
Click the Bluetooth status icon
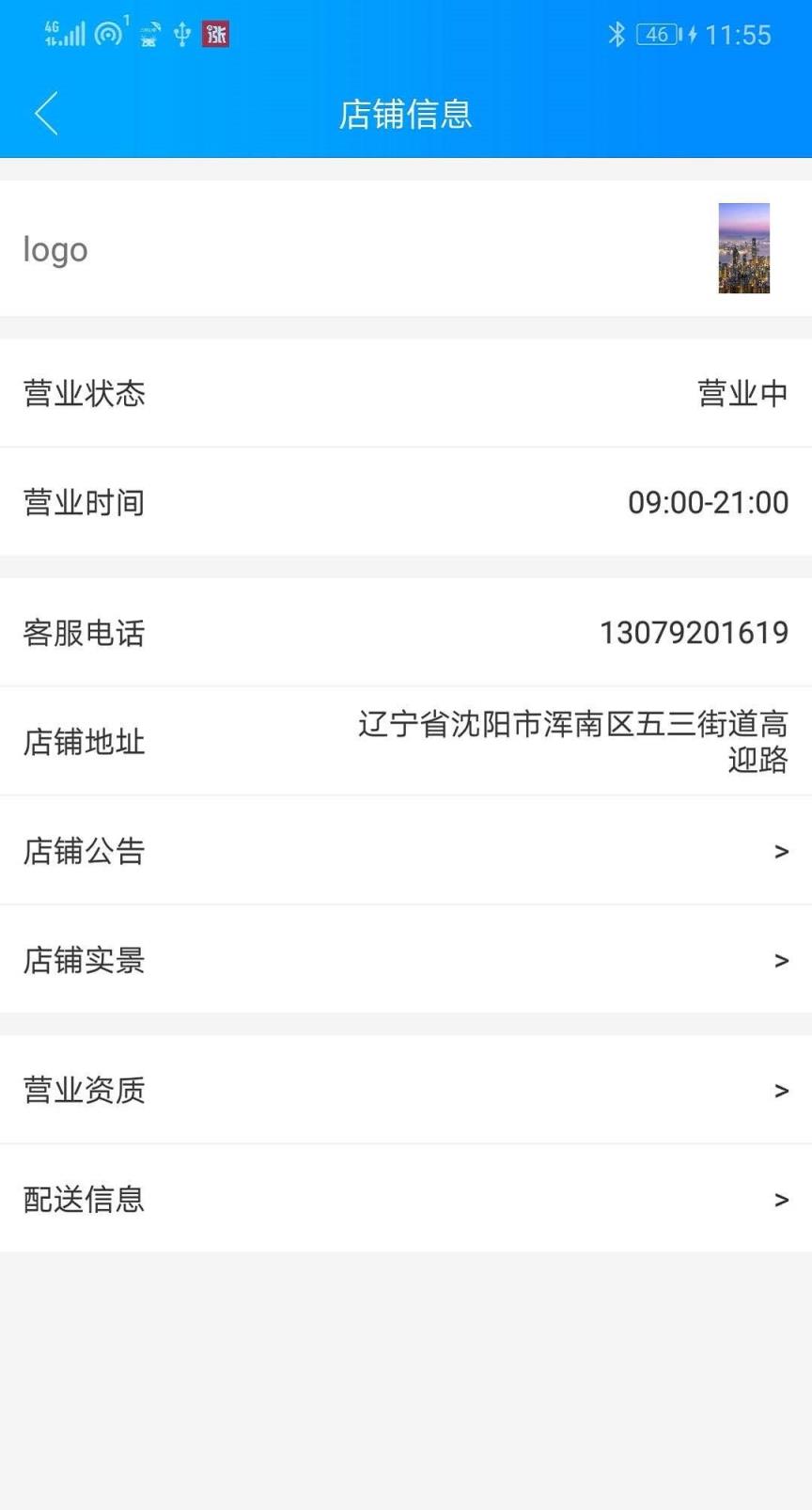[x=618, y=34]
